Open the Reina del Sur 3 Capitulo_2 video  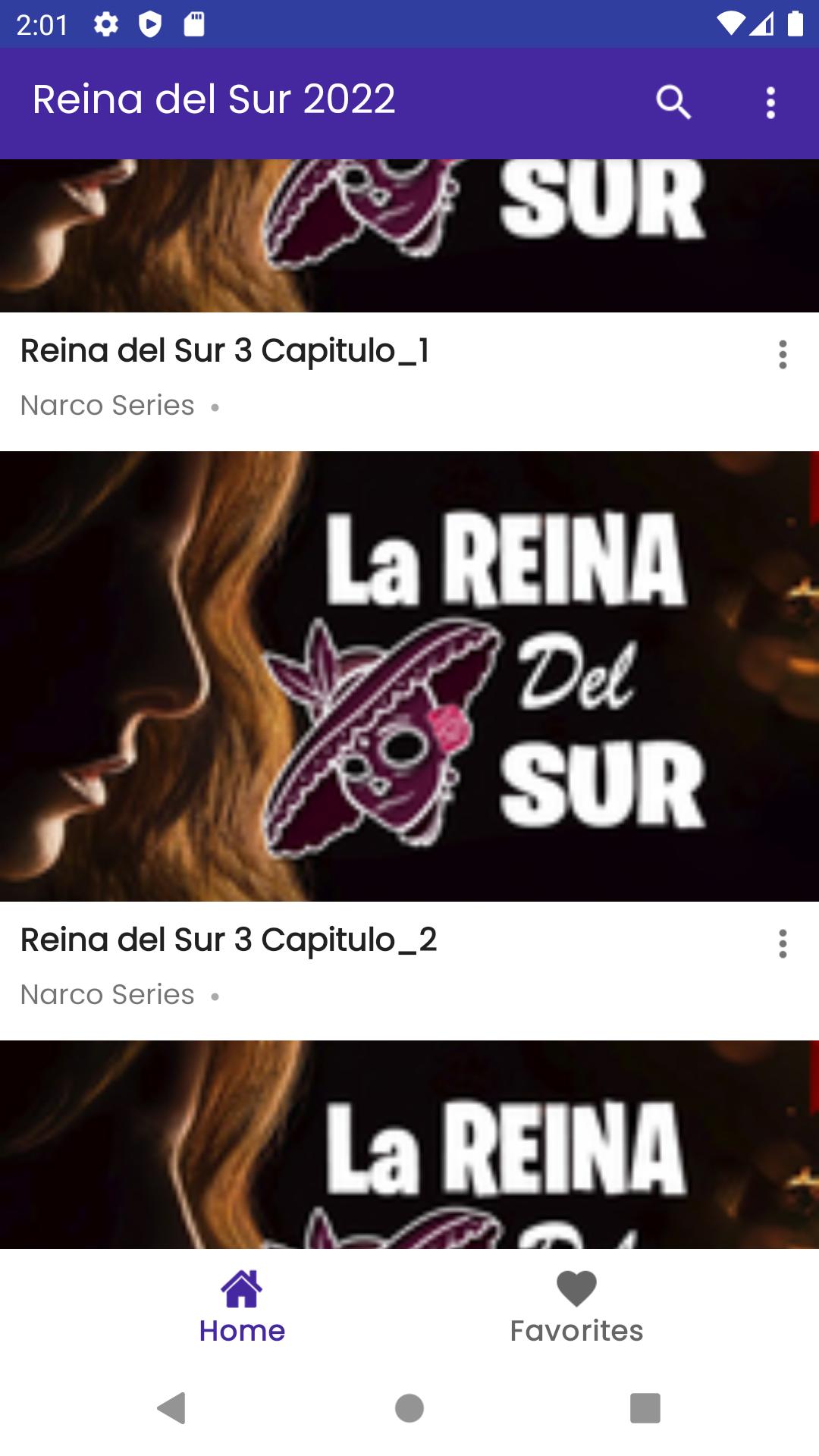pos(409,676)
